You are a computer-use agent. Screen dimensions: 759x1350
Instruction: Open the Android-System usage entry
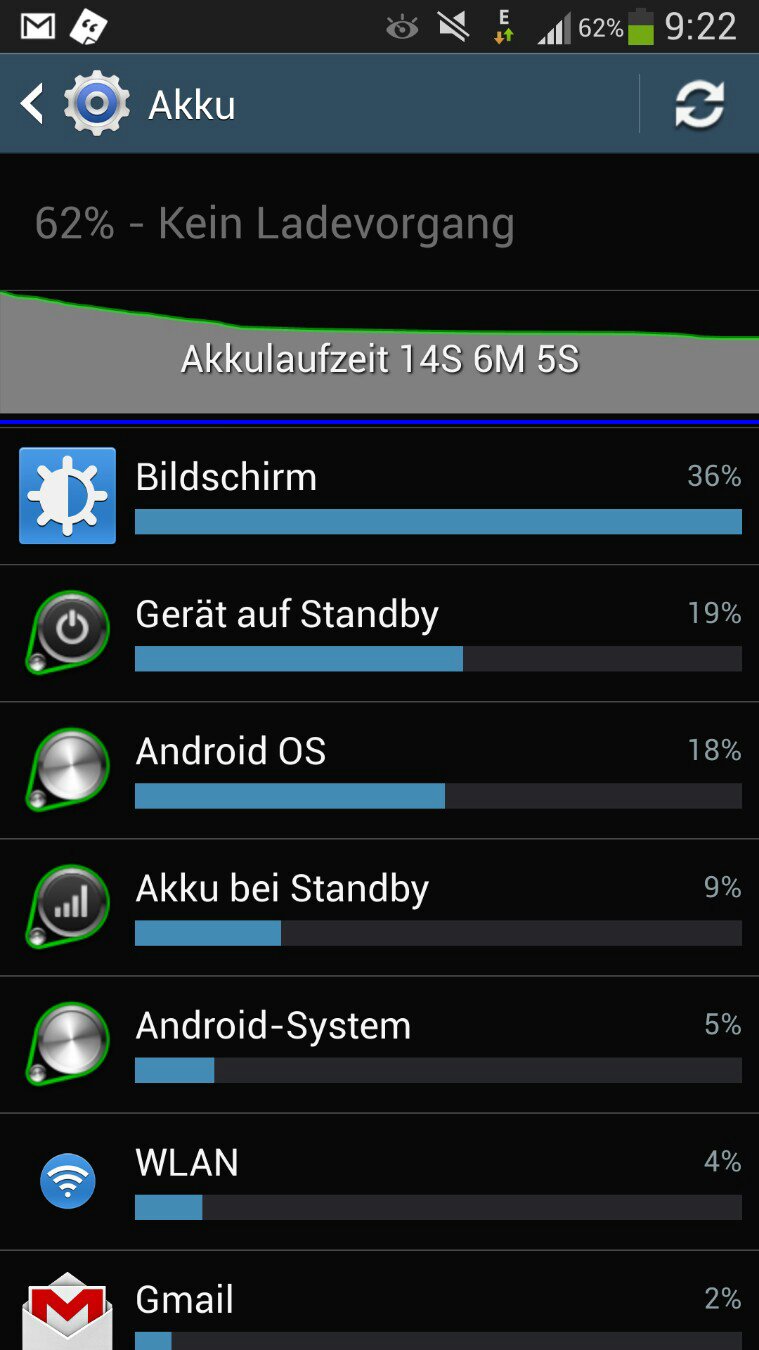click(379, 1045)
